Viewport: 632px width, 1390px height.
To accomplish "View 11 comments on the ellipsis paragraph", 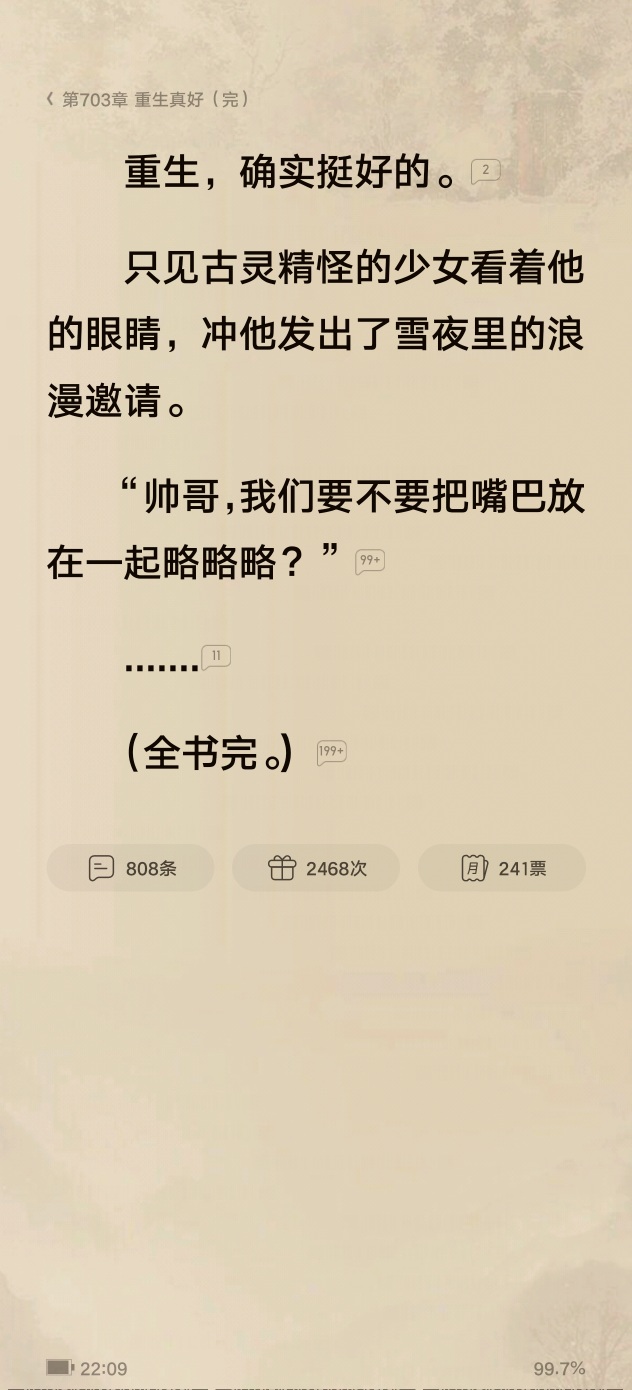I will tap(216, 657).
